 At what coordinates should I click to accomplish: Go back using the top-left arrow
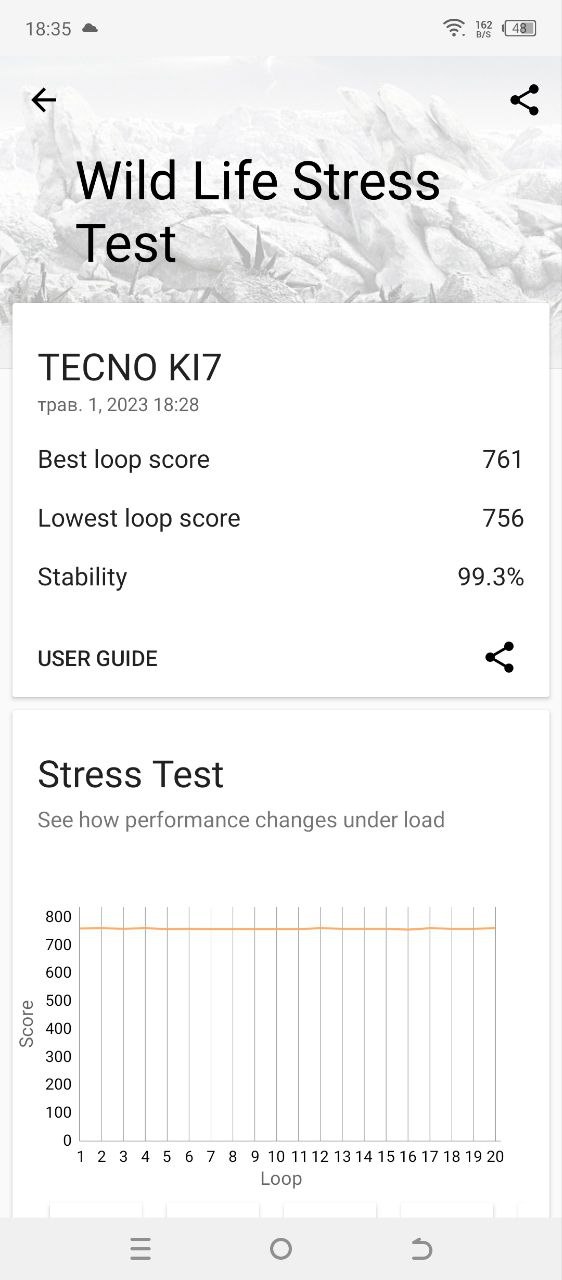point(44,100)
